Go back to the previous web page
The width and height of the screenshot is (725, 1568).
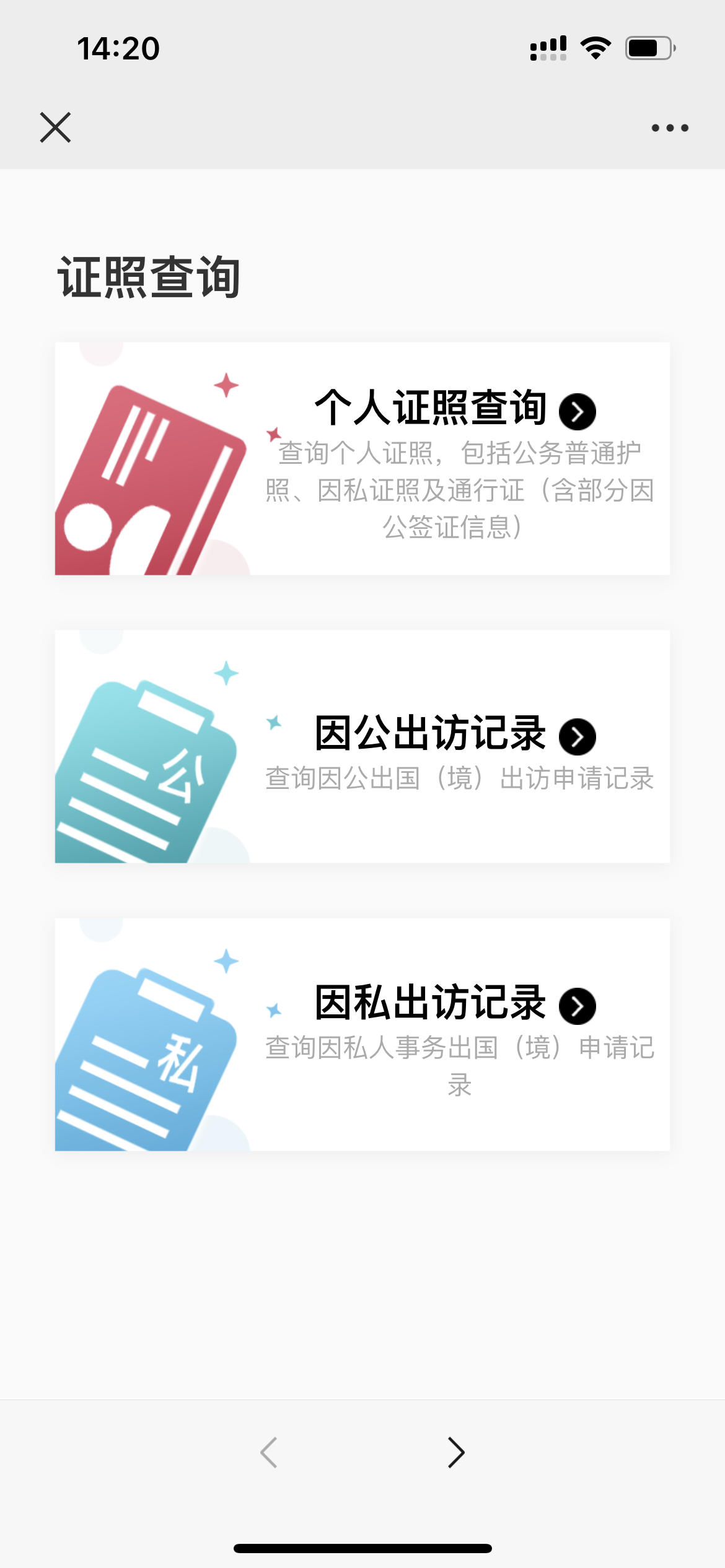tap(269, 1453)
